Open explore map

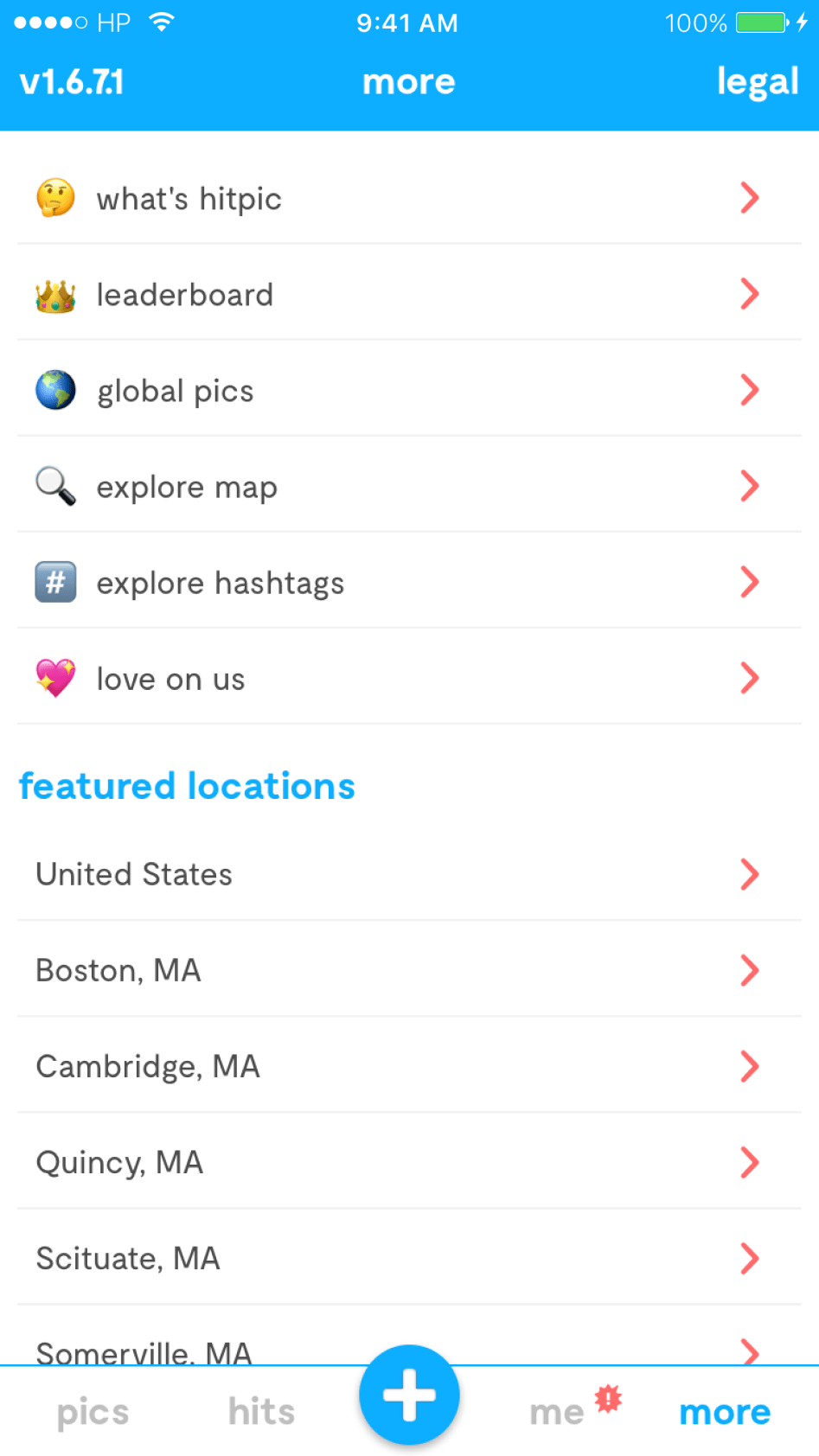point(409,486)
